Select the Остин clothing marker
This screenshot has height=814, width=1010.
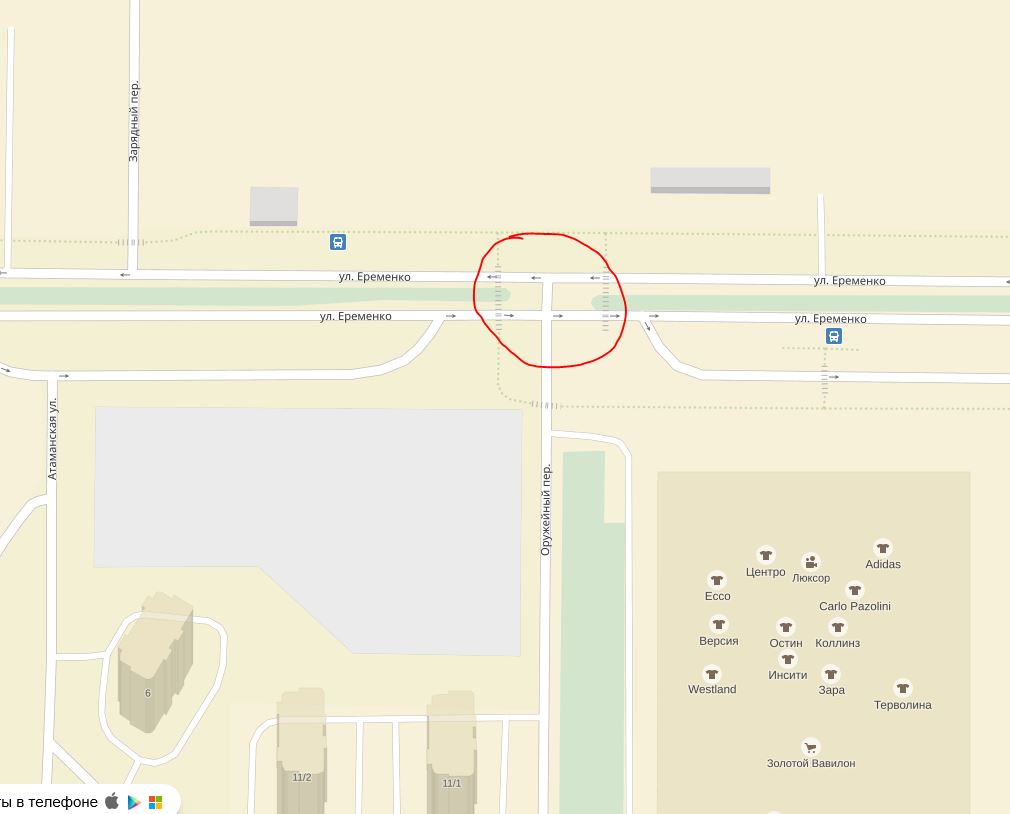(x=786, y=627)
